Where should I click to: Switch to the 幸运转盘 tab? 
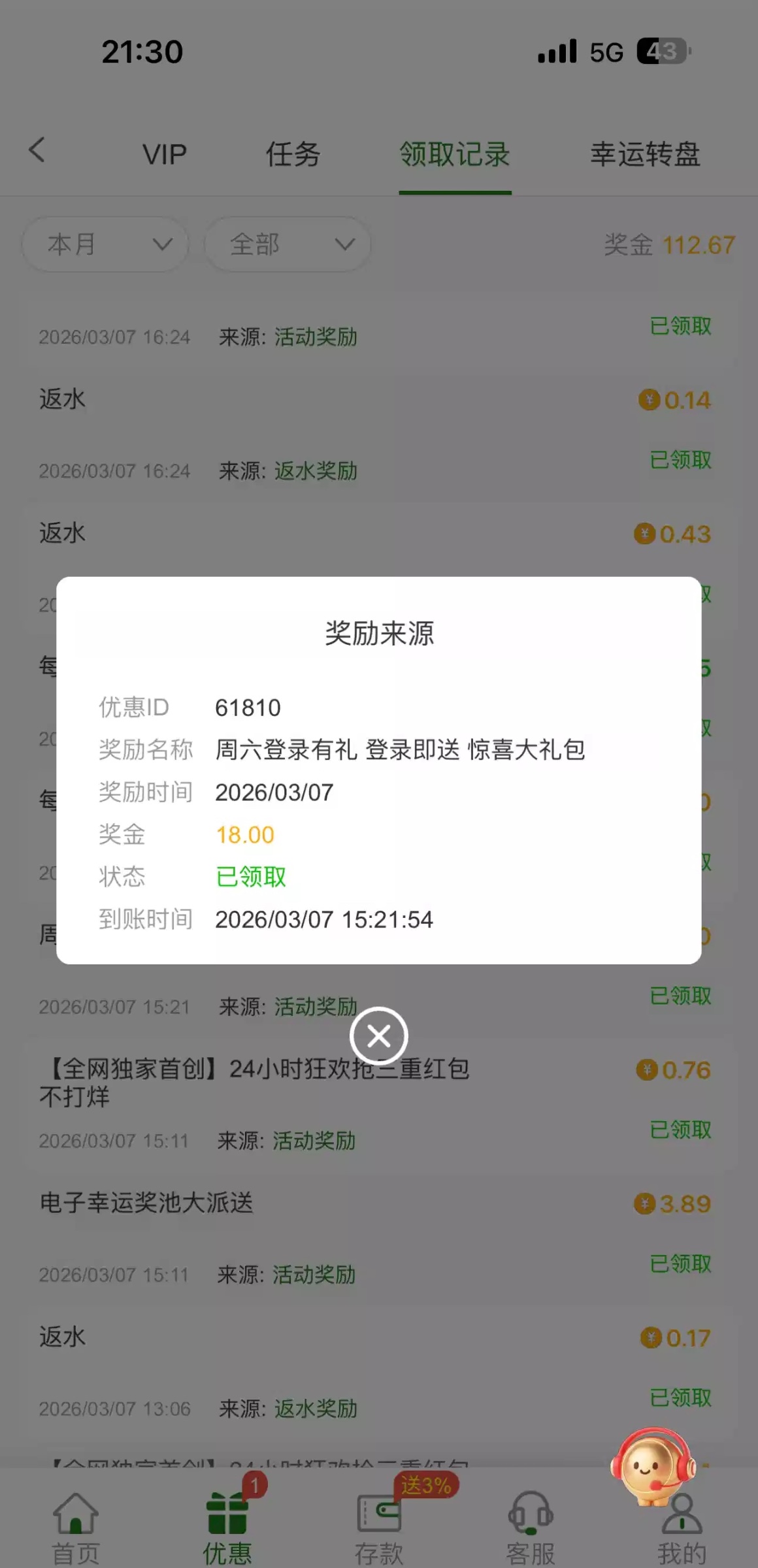pos(645,155)
